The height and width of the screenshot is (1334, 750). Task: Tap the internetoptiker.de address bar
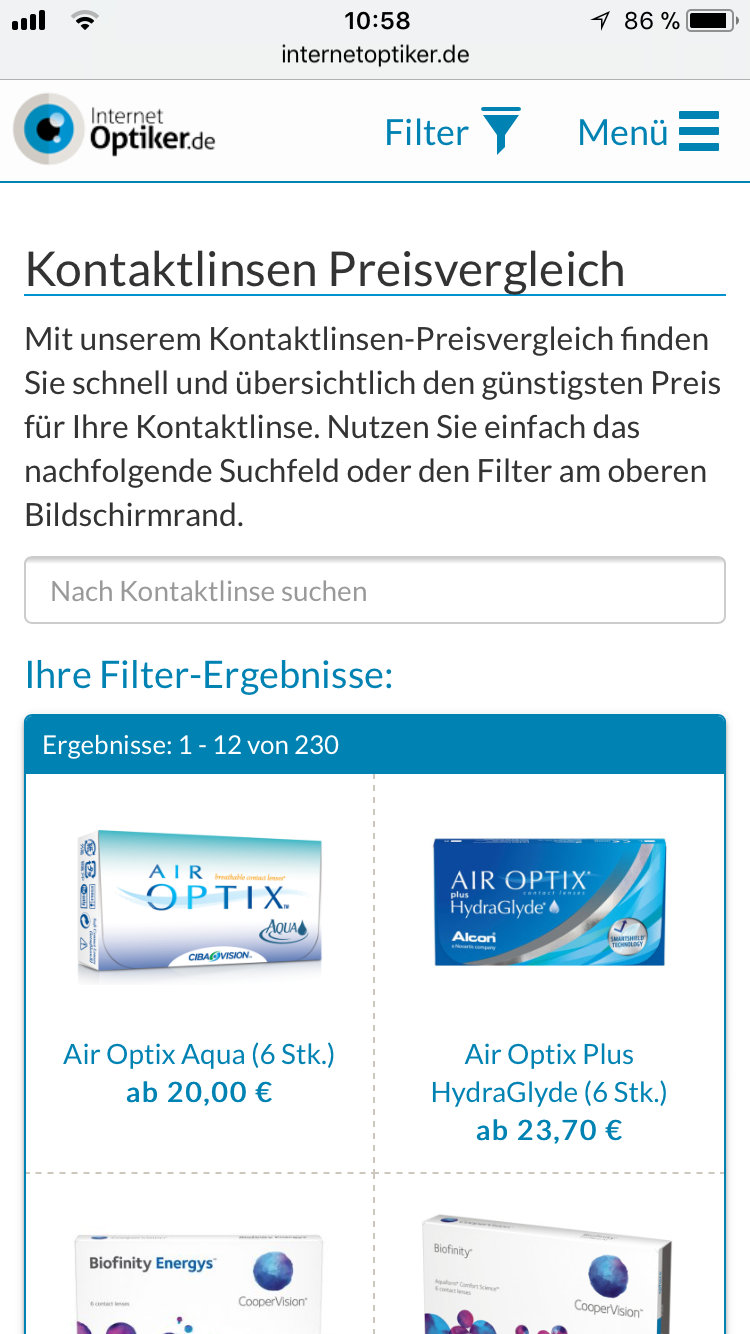375,54
